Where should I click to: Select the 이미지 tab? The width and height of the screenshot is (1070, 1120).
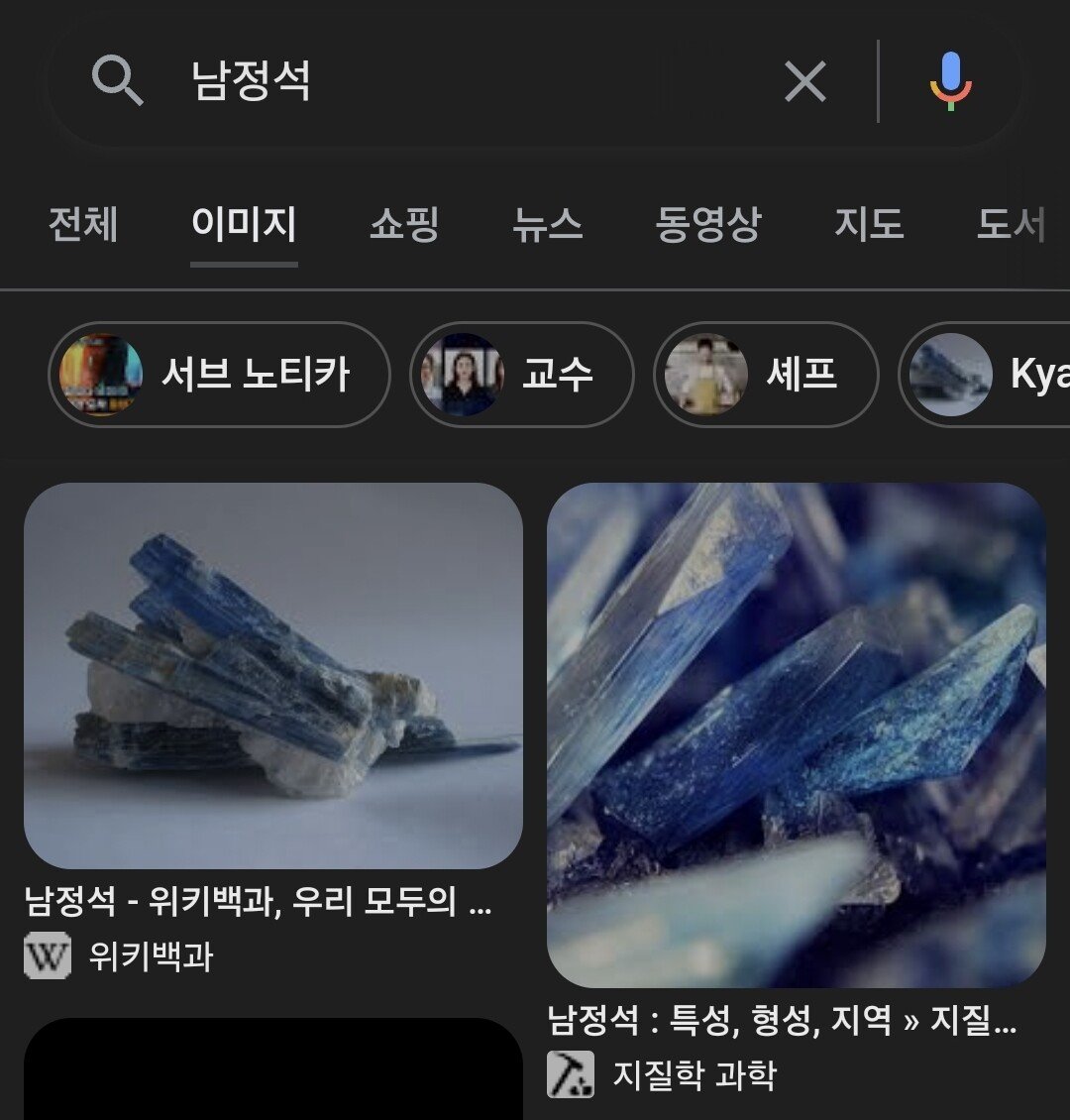click(x=244, y=225)
